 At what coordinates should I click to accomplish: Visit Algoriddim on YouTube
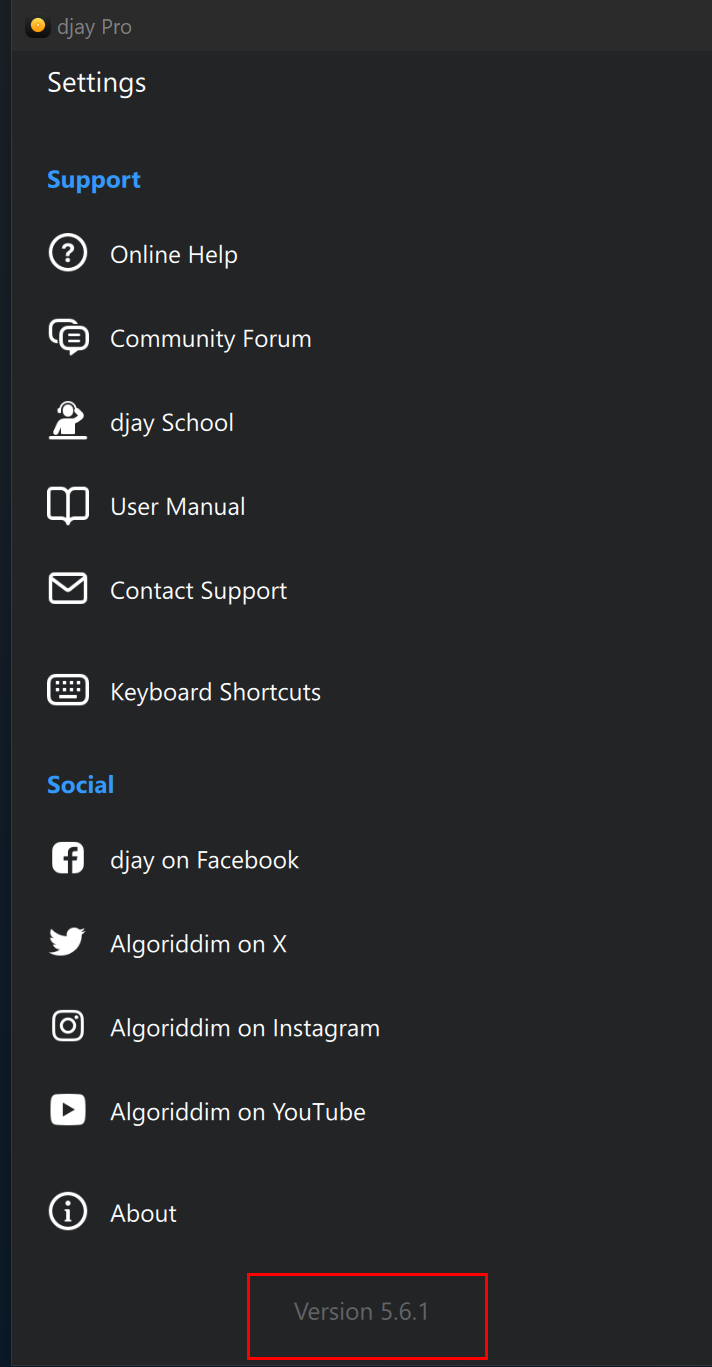pos(237,1112)
